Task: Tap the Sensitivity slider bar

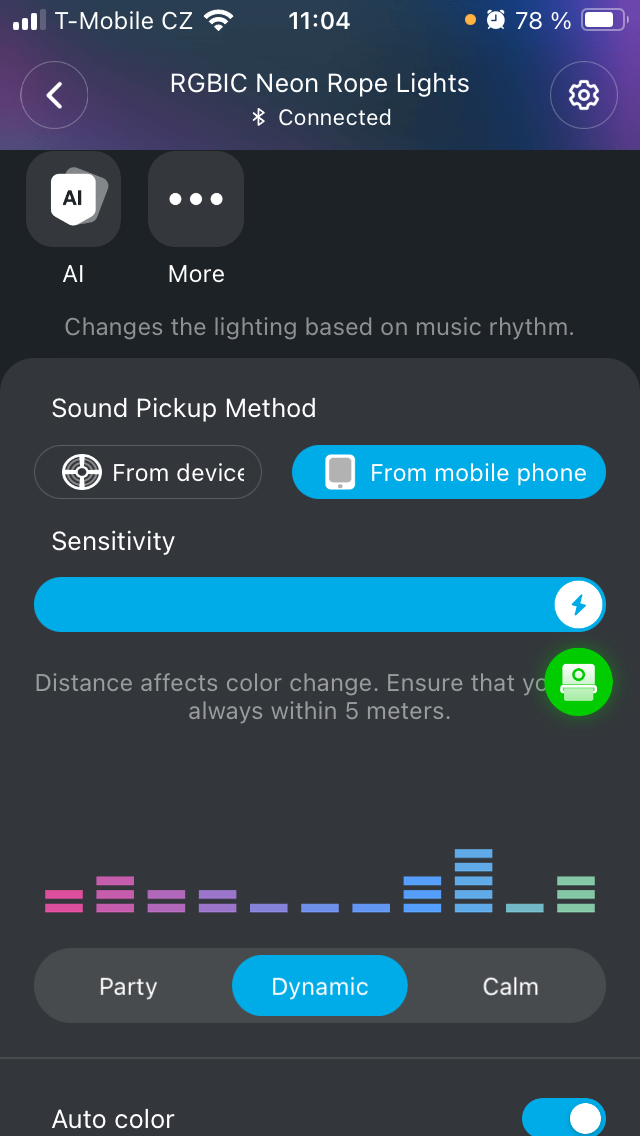Action: [300, 604]
